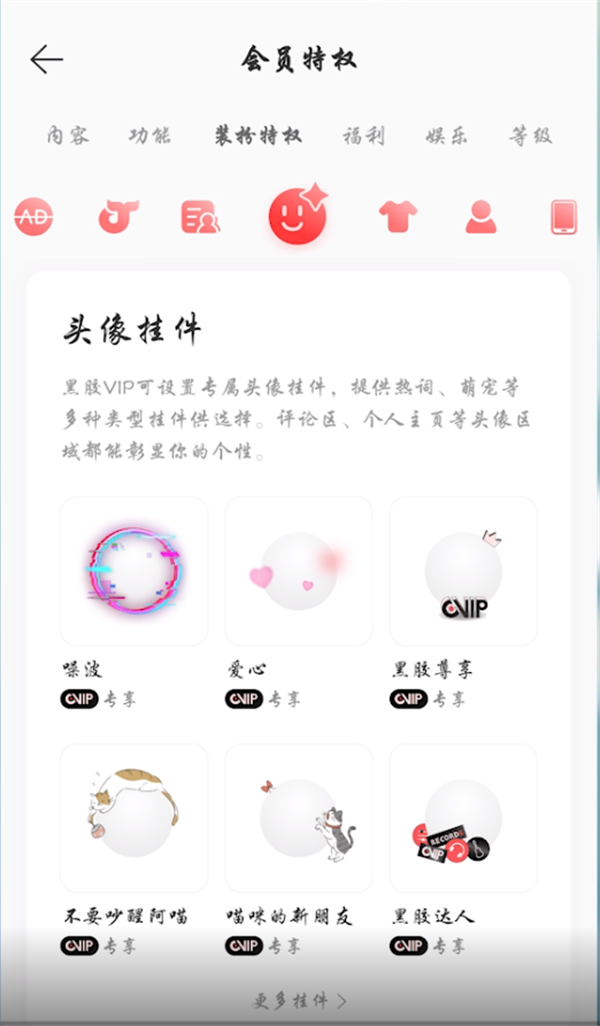Viewport: 600px width, 1026px height.
Task: Open the 爱心 avatar pendant
Action: tap(298, 571)
